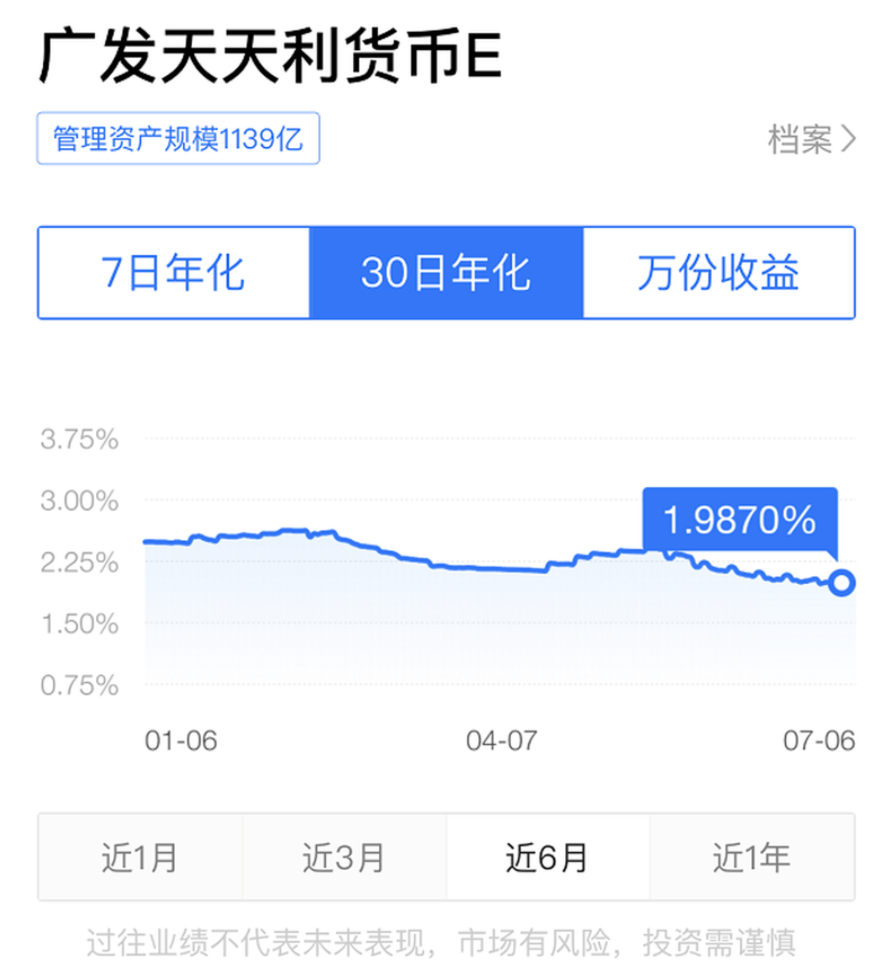Switch to the 7日年化 tab

point(174,273)
